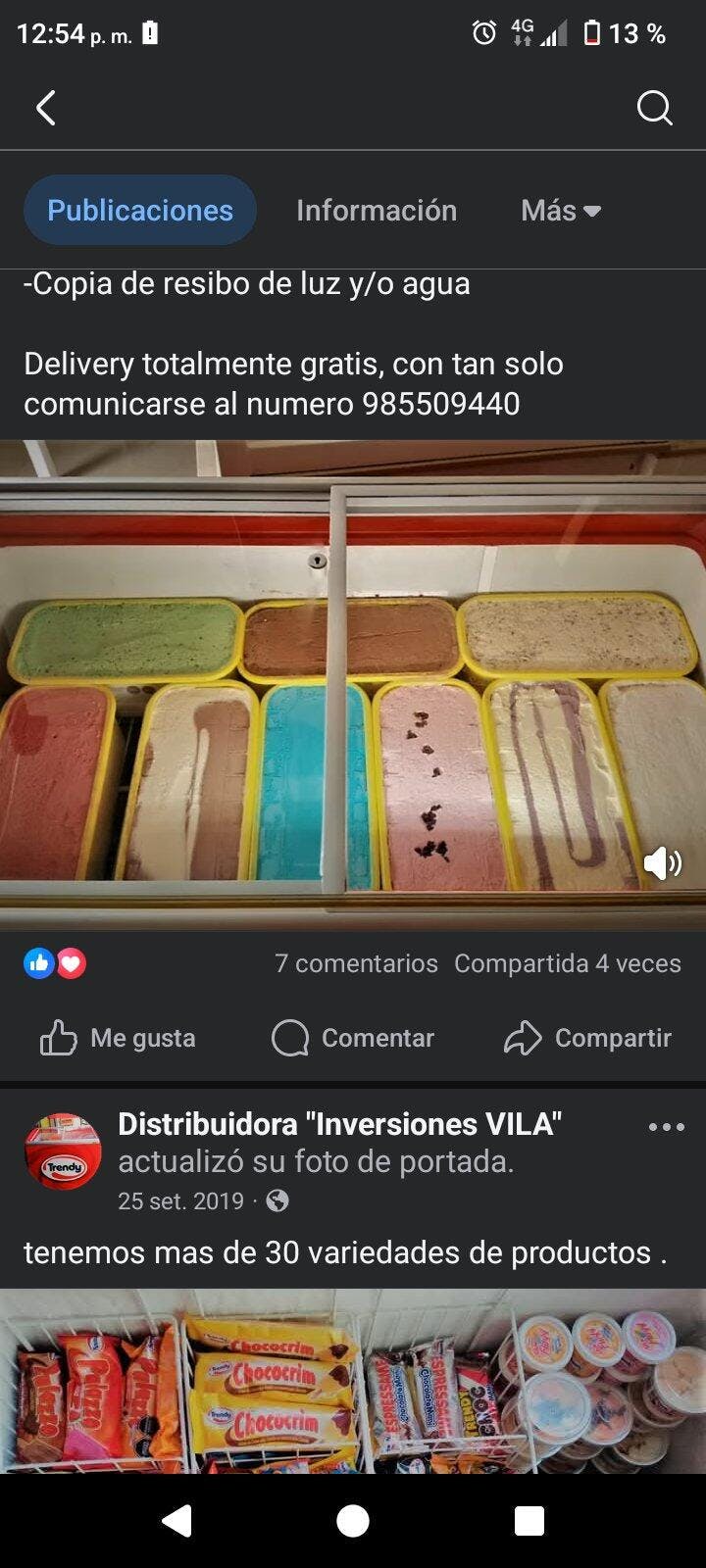Open the search magnifier icon
706x1568 pixels.
[x=654, y=108]
